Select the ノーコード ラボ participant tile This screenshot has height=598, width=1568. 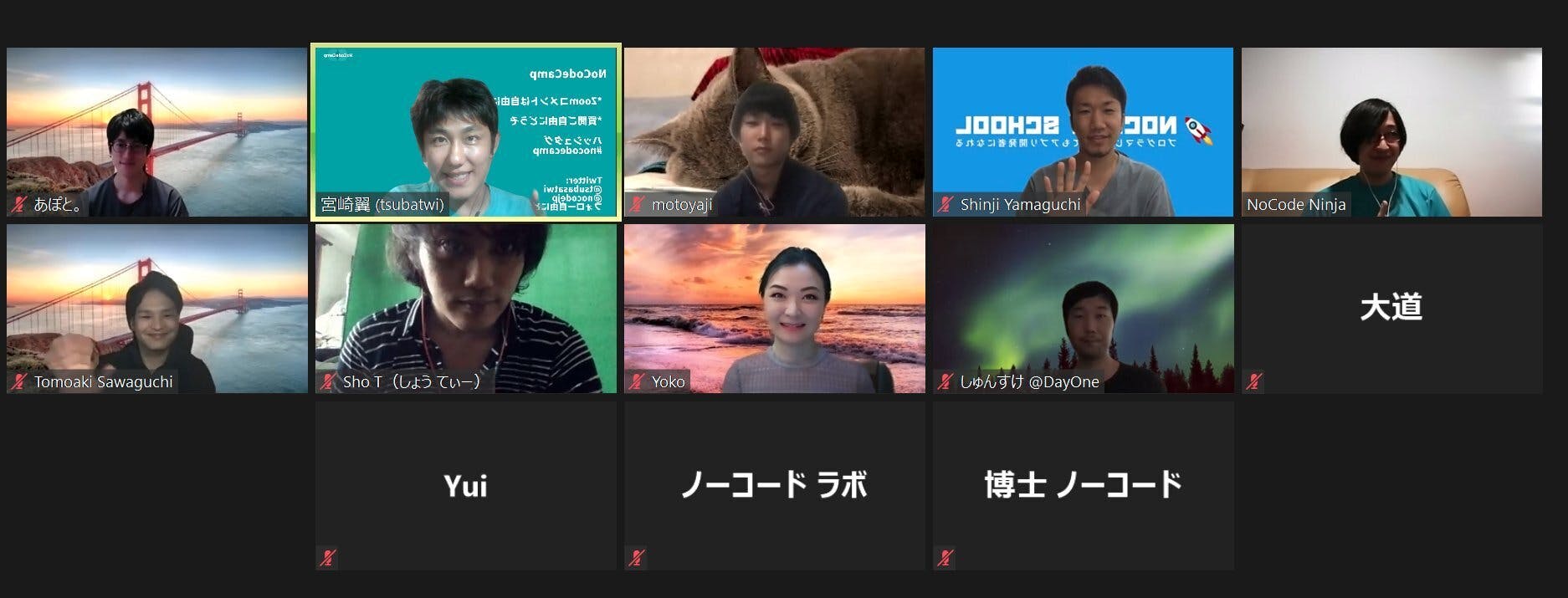(x=774, y=485)
